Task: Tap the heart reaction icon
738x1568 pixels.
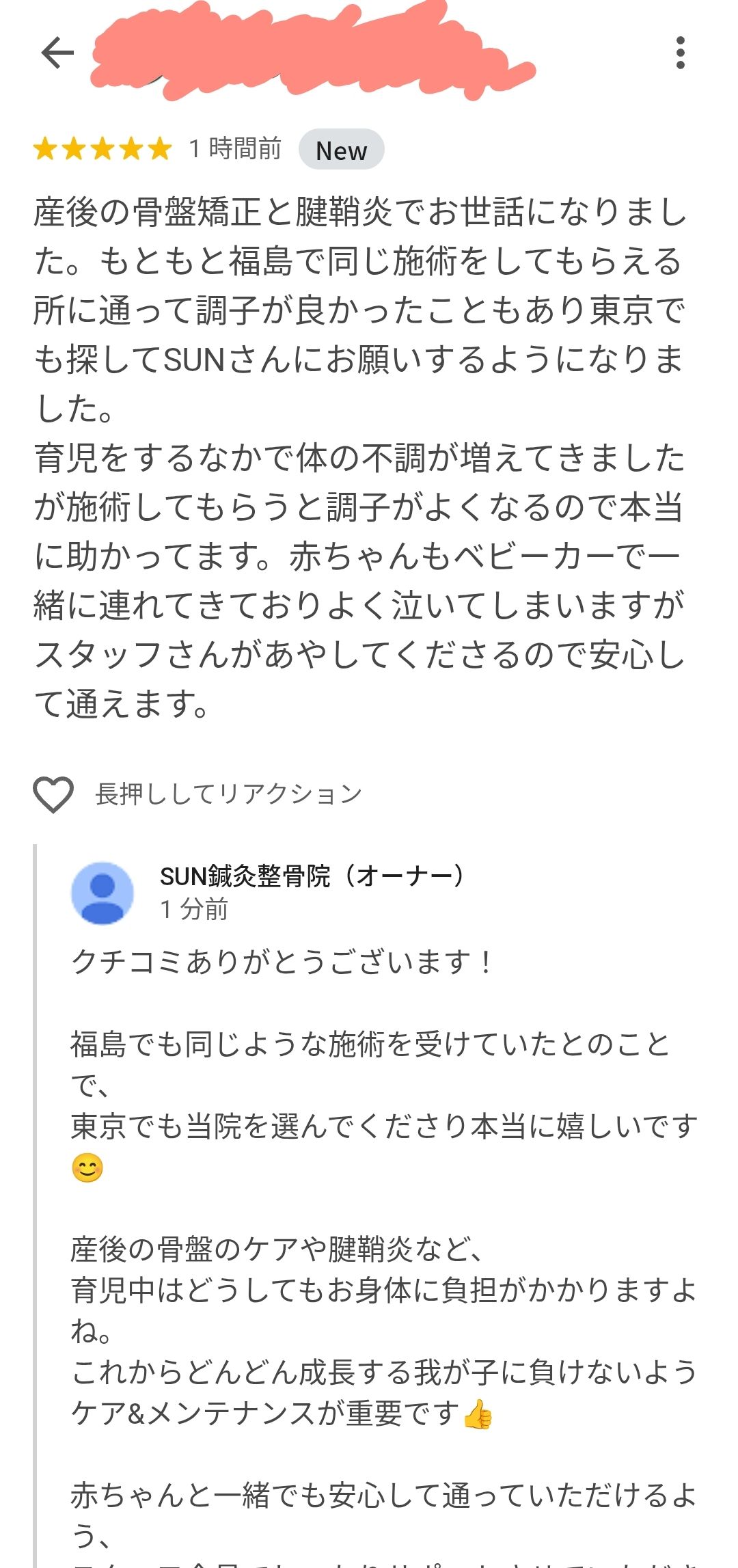Action: coord(53,794)
